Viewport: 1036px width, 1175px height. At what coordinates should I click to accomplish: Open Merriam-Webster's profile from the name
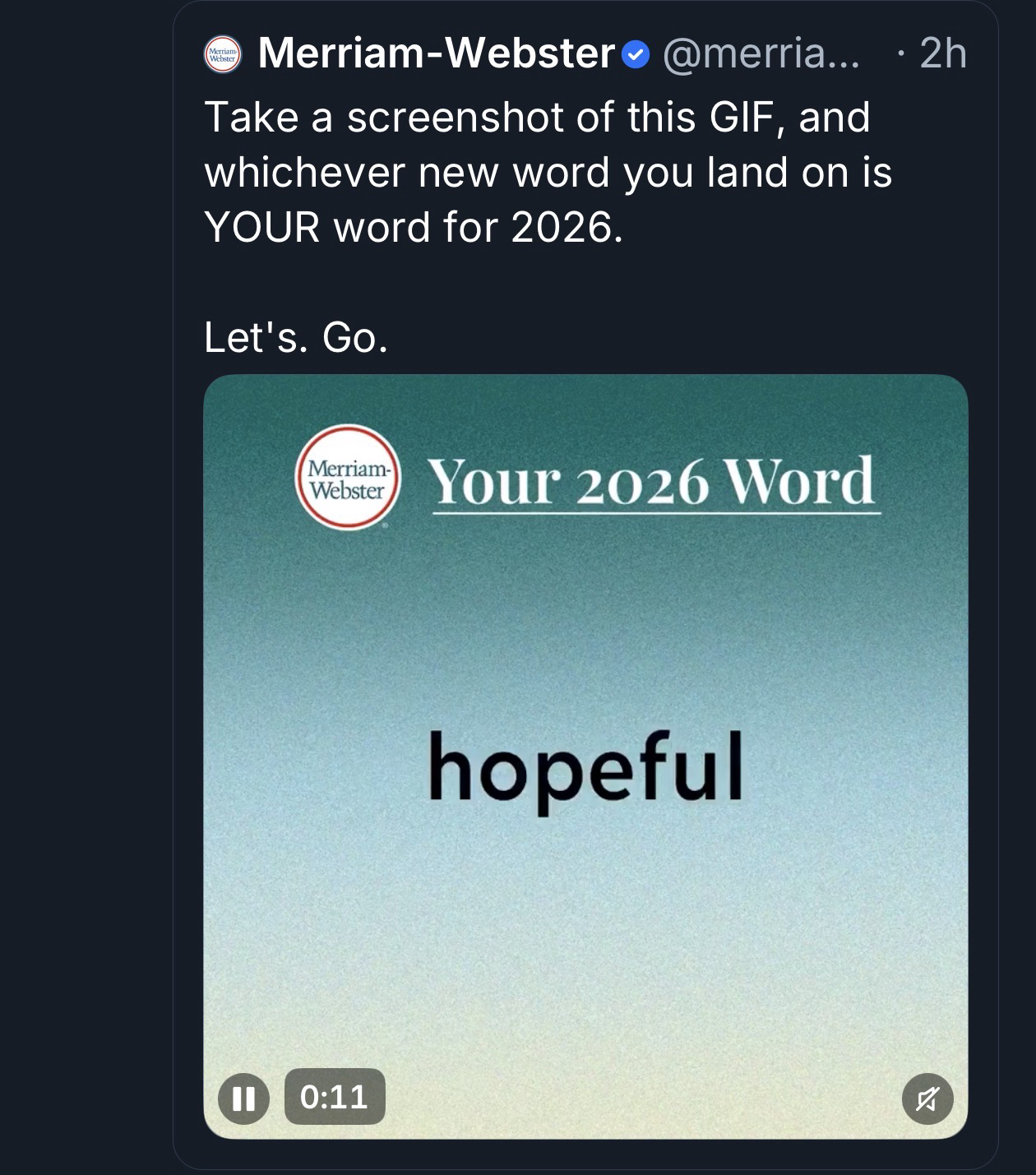(x=437, y=54)
